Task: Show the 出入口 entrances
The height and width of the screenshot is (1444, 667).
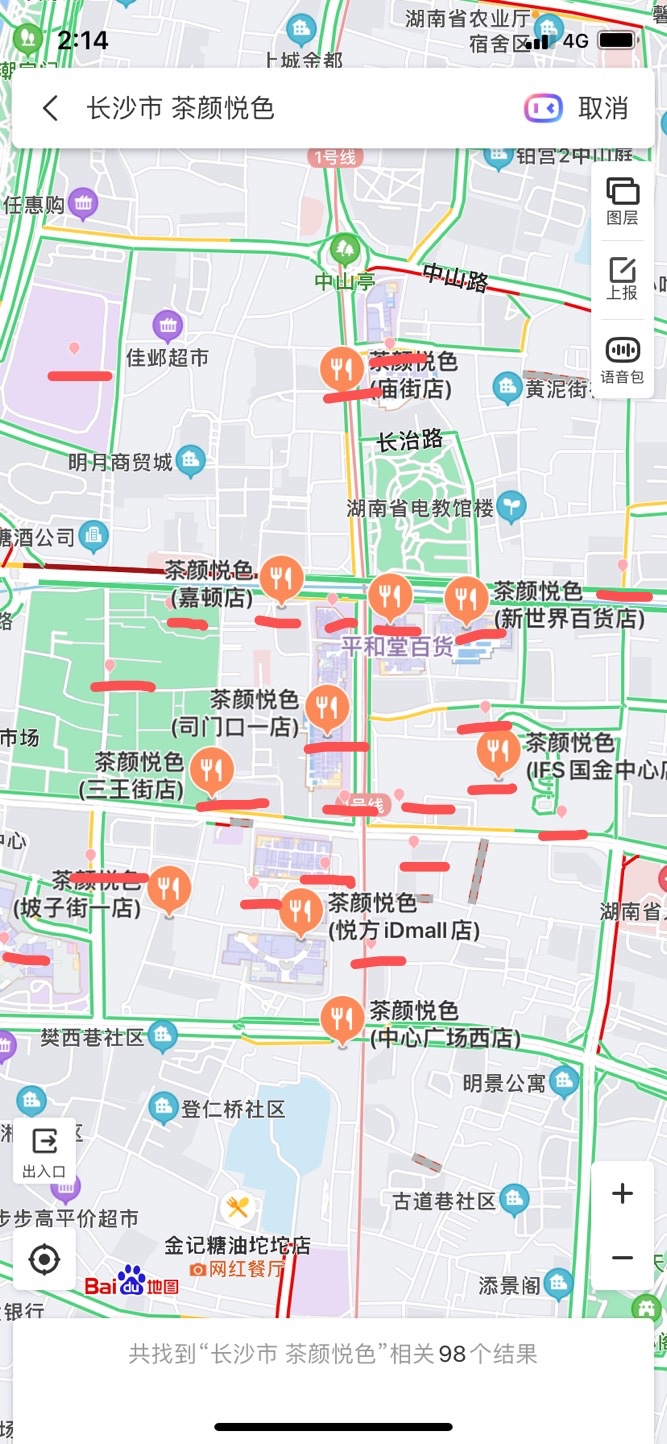Action: click(x=44, y=1150)
